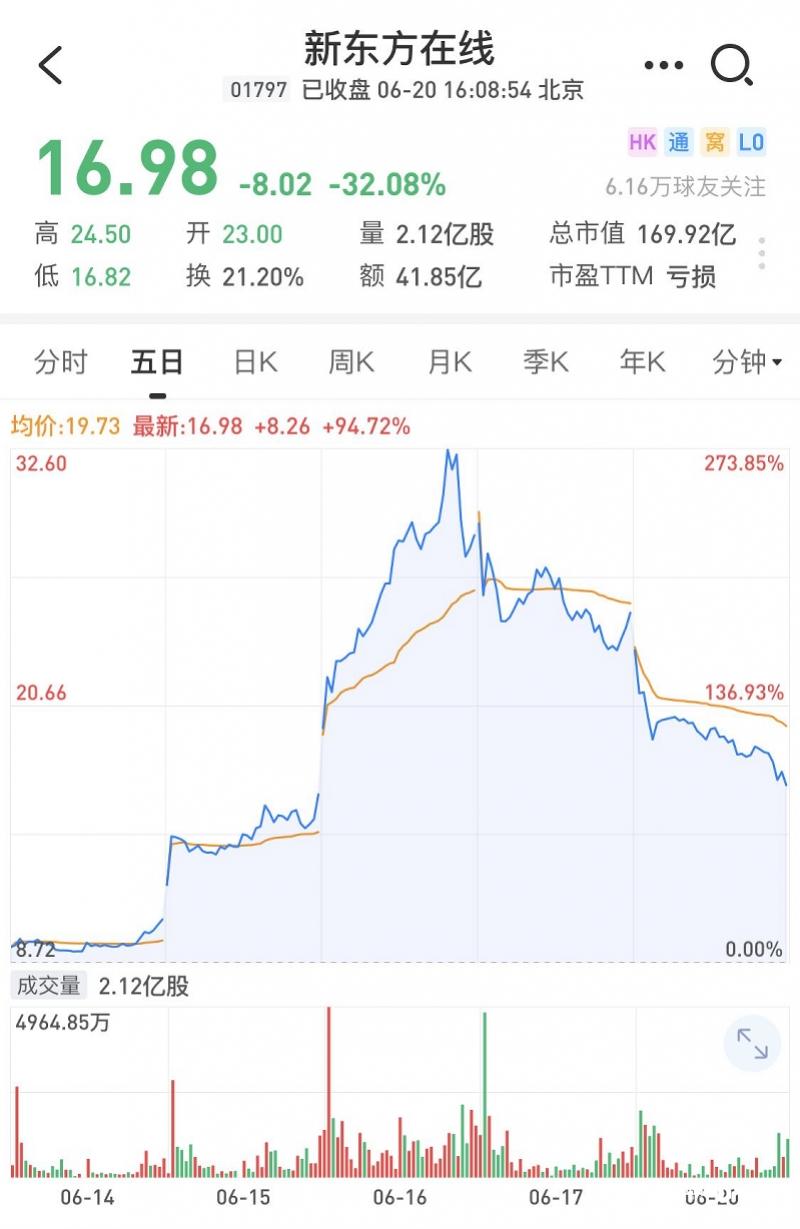Viewport: 800px width, 1229px height.
Task: Tap the 通 Stock Connect badge
Action: pyautogui.click(x=678, y=143)
